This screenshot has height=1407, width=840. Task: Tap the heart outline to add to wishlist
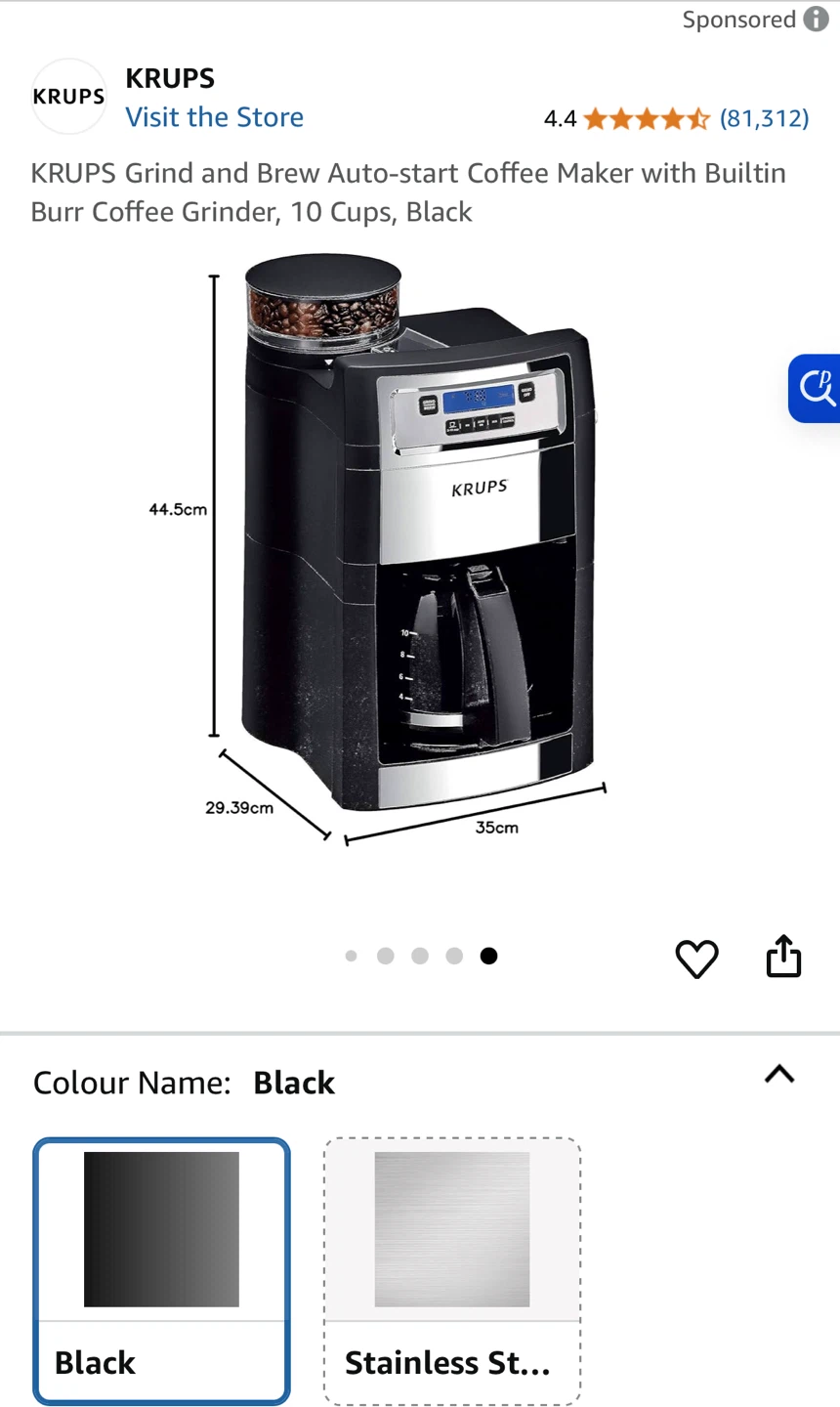coord(696,959)
